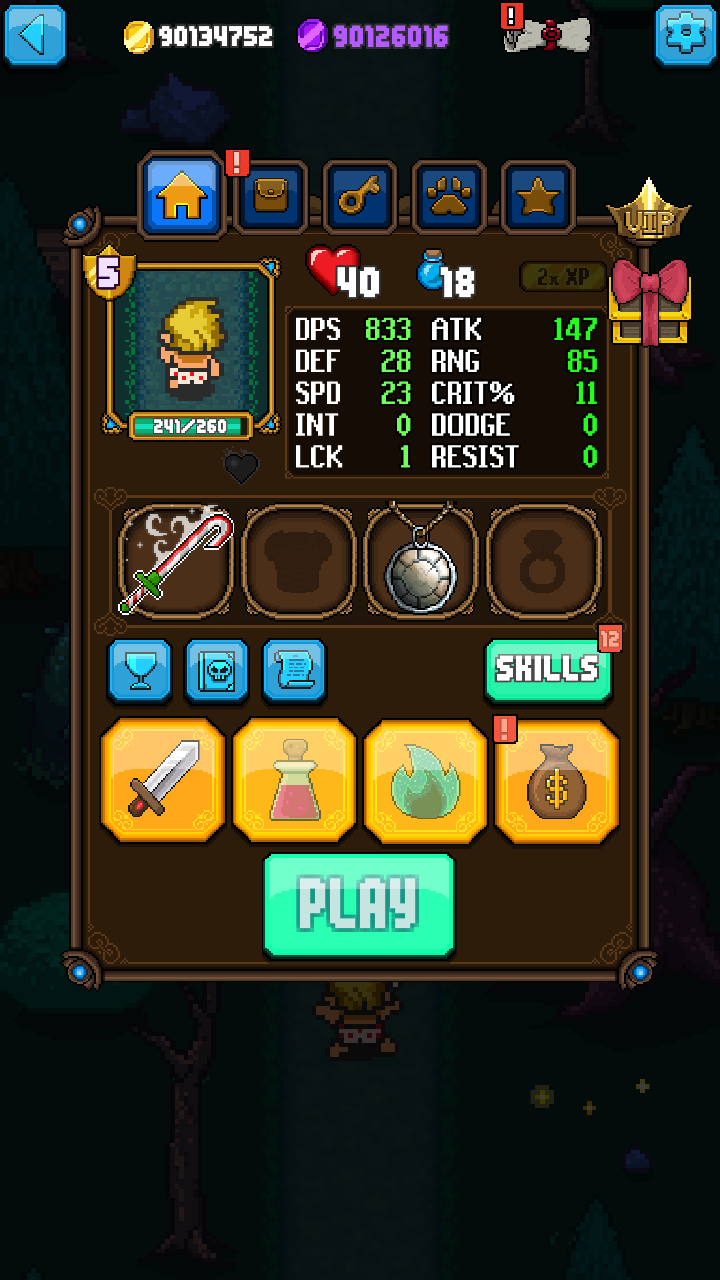Tap the 2x XP boost button
This screenshot has width=720, height=1280.
click(562, 277)
